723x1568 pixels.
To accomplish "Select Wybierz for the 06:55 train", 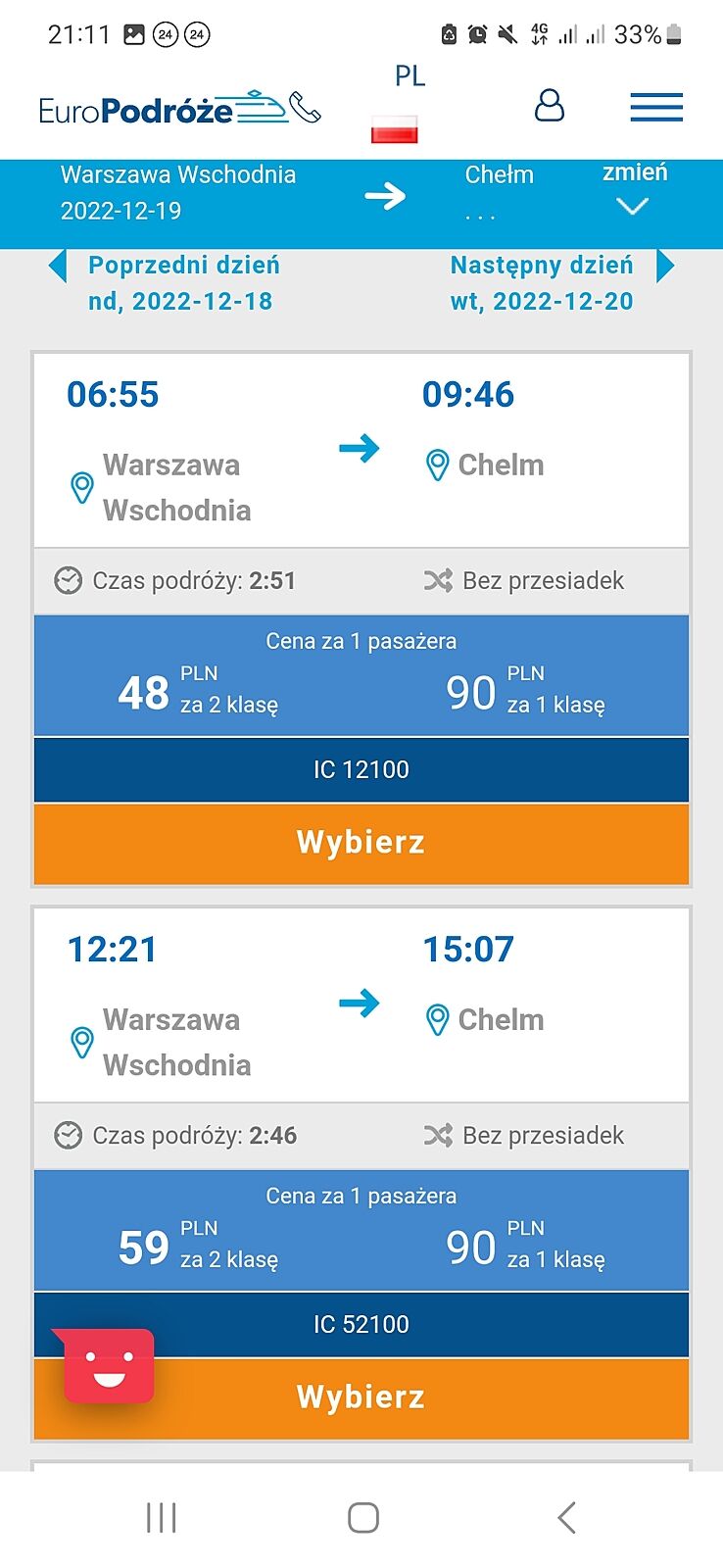I will [361, 843].
